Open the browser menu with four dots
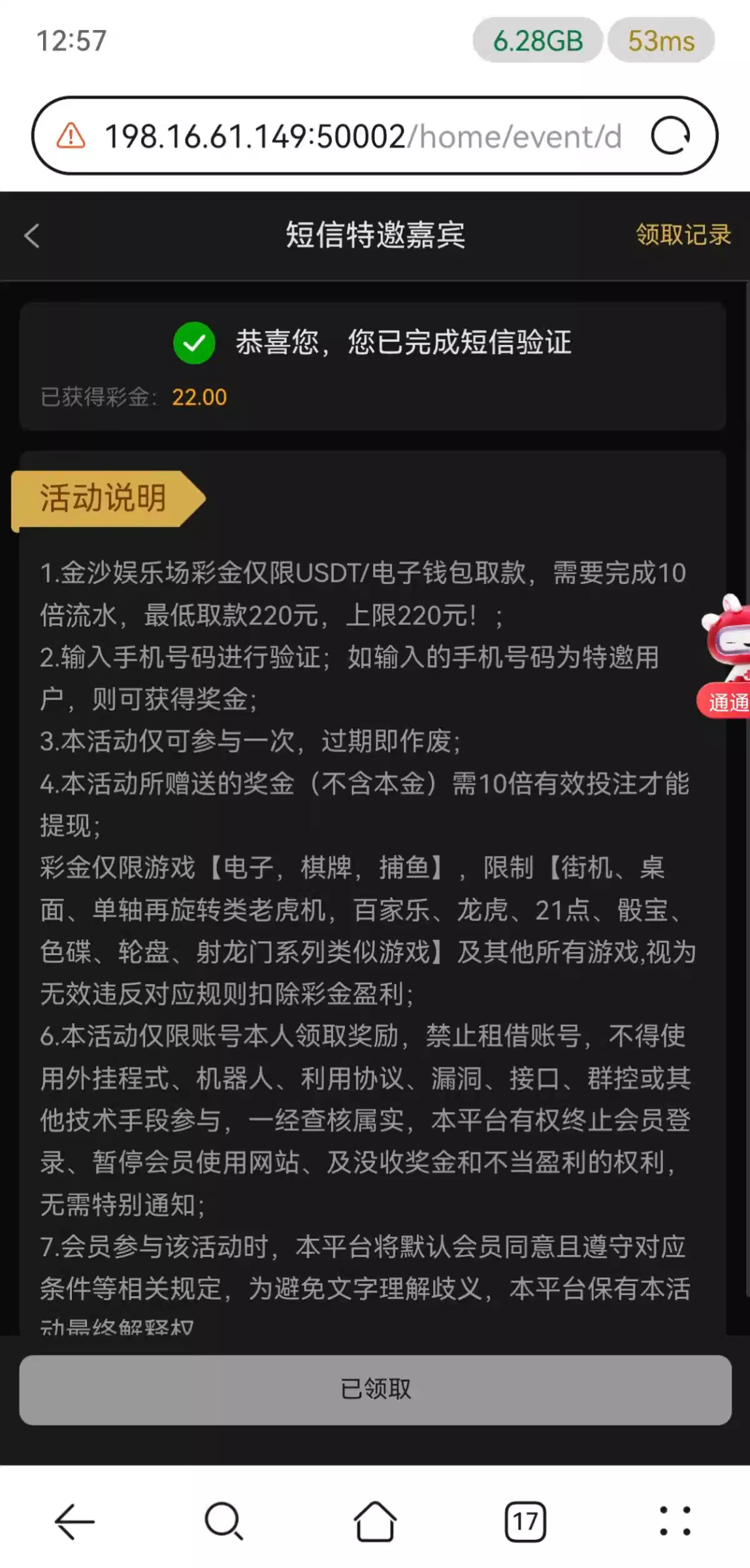This screenshot has height=1568, width=750. pyautogui.click(x=675, y=1521)
